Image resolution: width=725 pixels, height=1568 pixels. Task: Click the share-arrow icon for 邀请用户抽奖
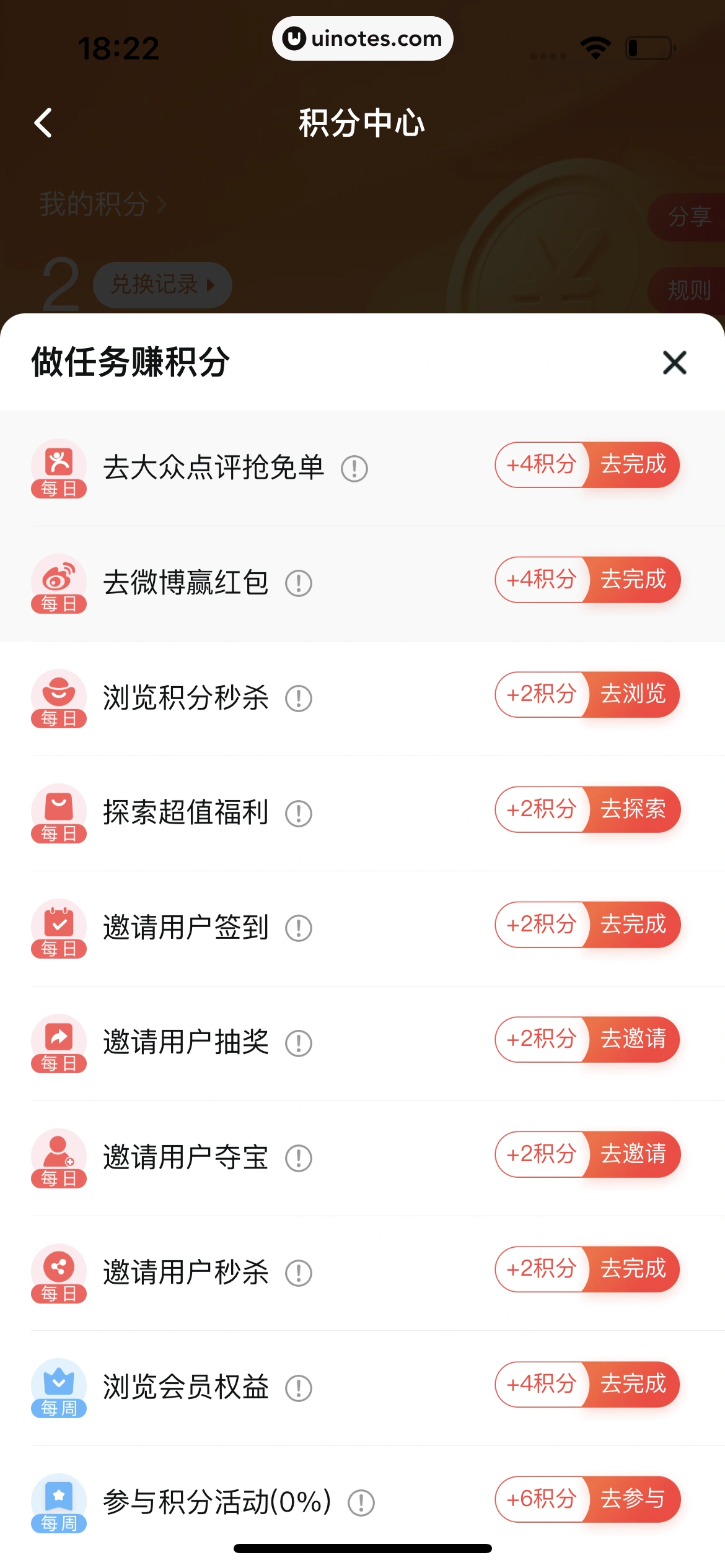[59, 1042]
